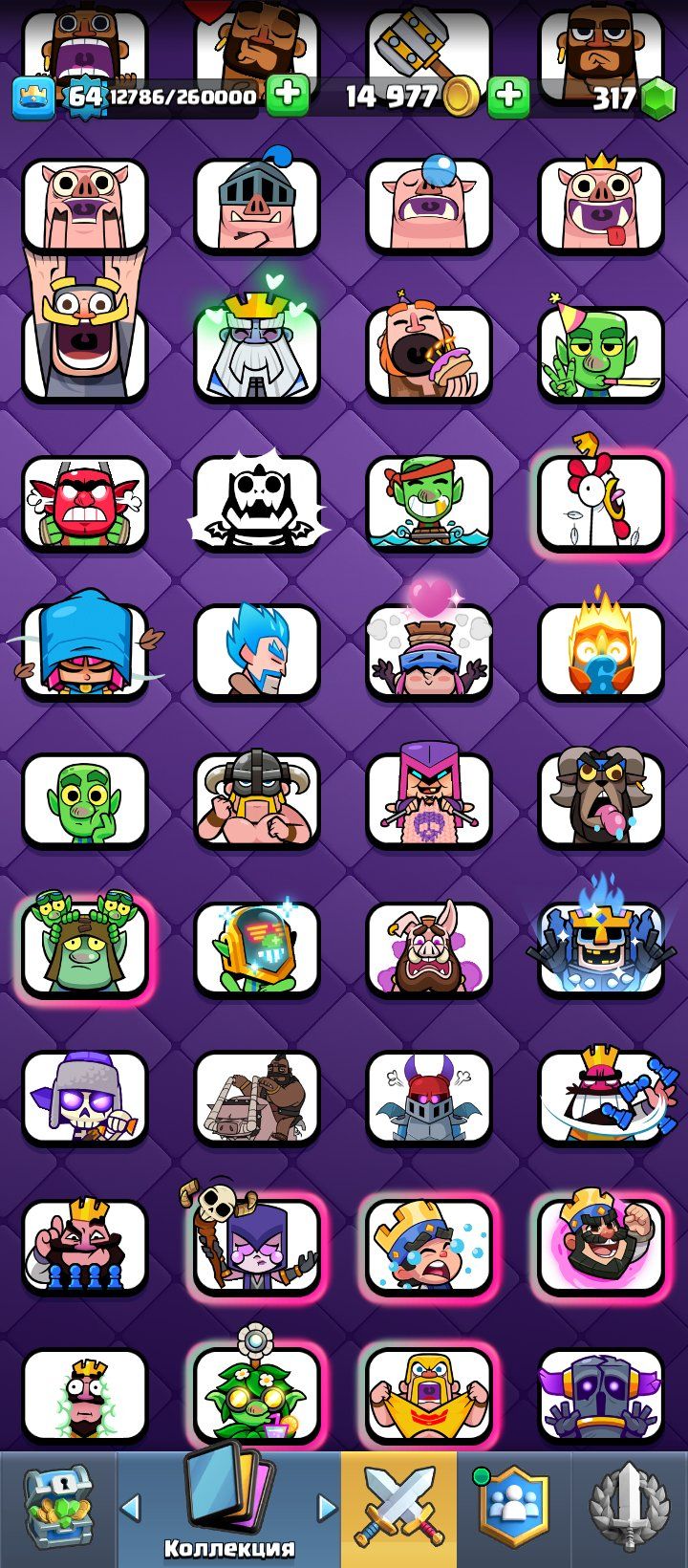This screenshot has width=688, height=1568.
Task: Go to the battle crossed-swords tab
Action: [x=398, y=1509]
